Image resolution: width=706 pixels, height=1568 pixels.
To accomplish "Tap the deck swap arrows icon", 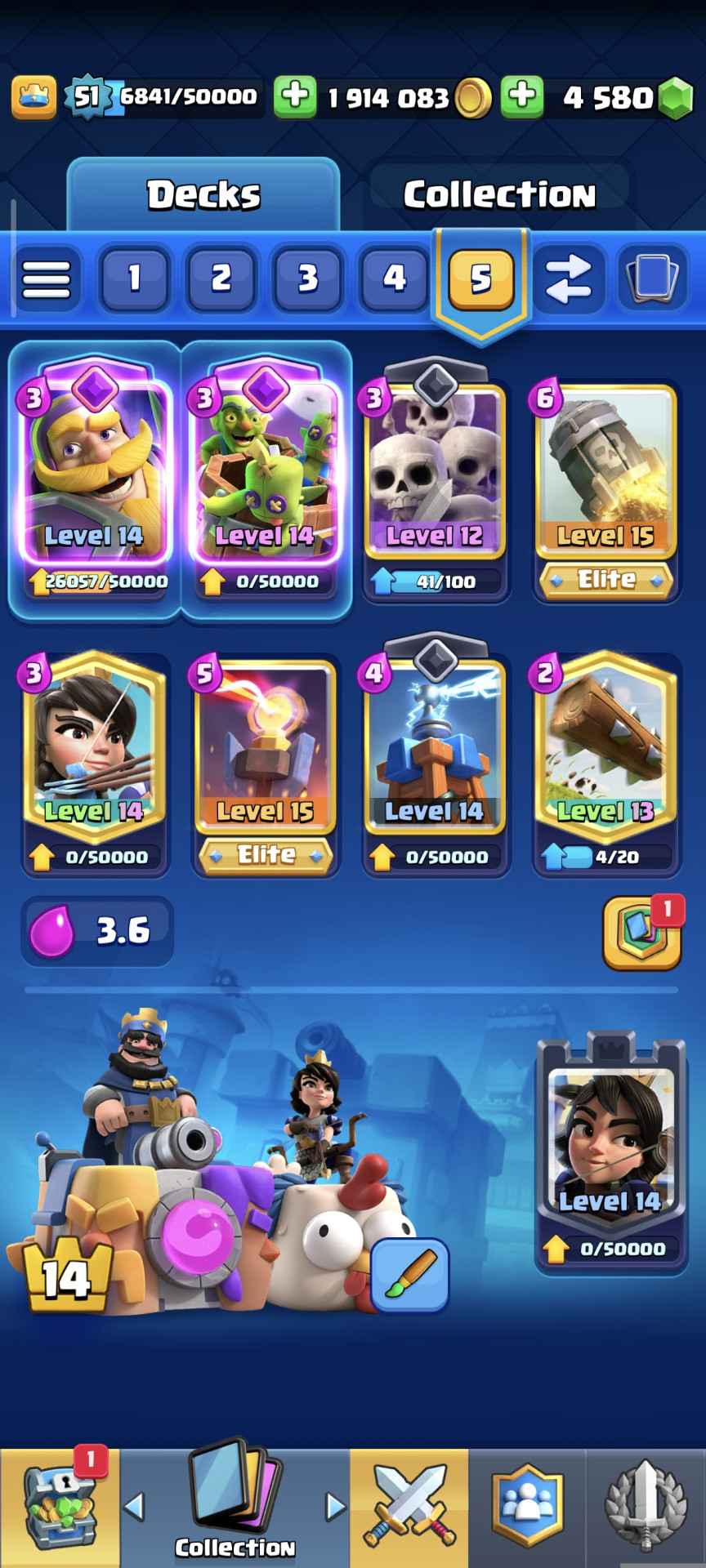I will click(x=568, y=278).
